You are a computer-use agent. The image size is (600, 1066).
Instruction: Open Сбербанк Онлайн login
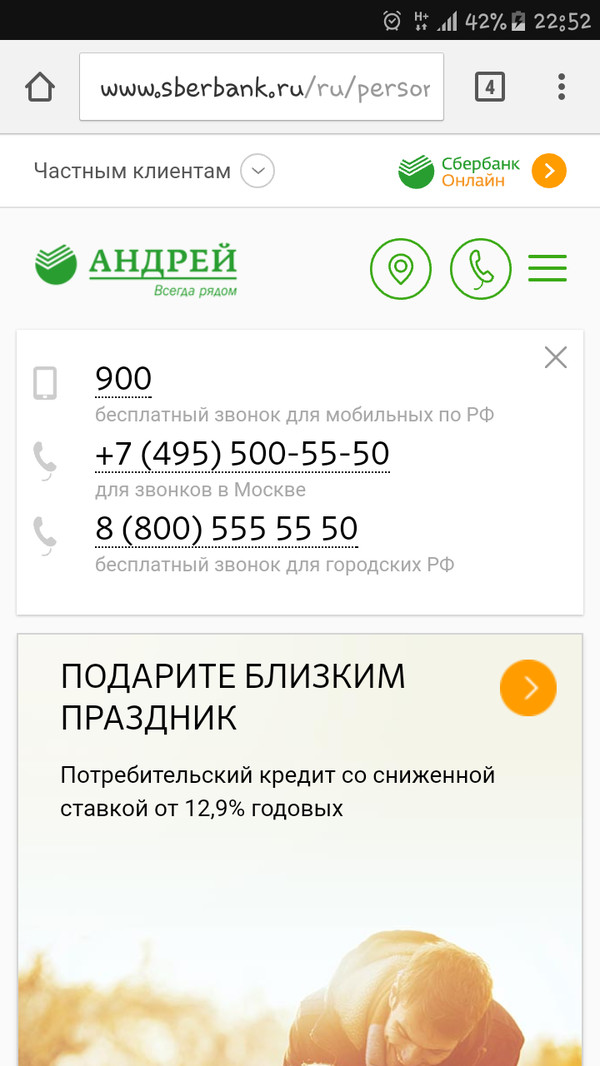pyautogui.click(x=548, y=171)
